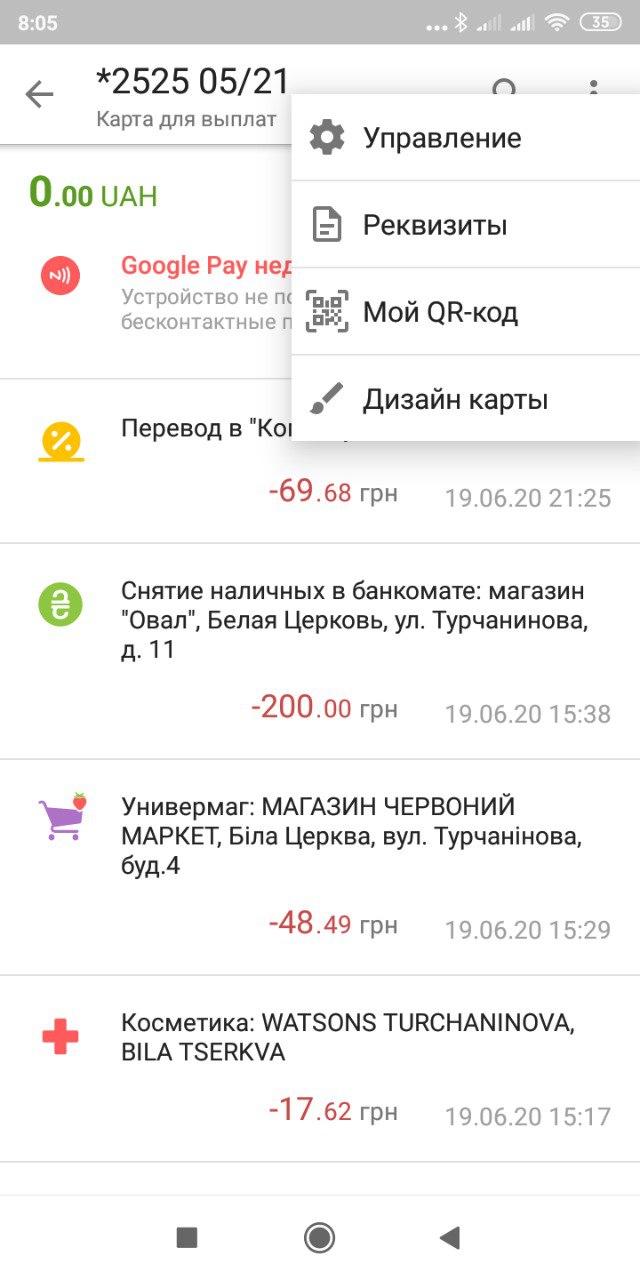This screenshot has height=1280, width=640.
Task: Select Реквизиты in the menu
Action: [x=466, y=225]
